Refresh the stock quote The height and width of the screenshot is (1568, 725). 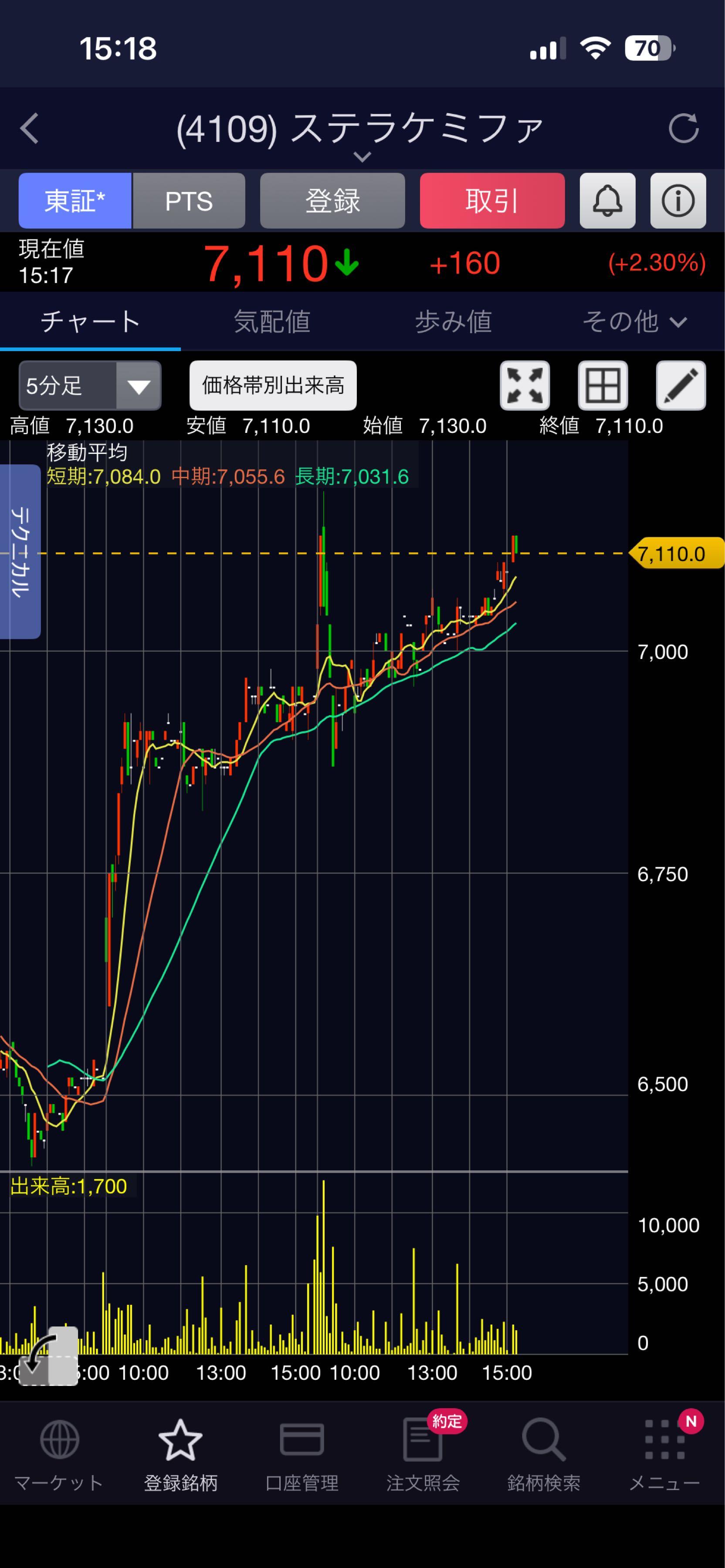pyautogui.click(x=683, y=128)
